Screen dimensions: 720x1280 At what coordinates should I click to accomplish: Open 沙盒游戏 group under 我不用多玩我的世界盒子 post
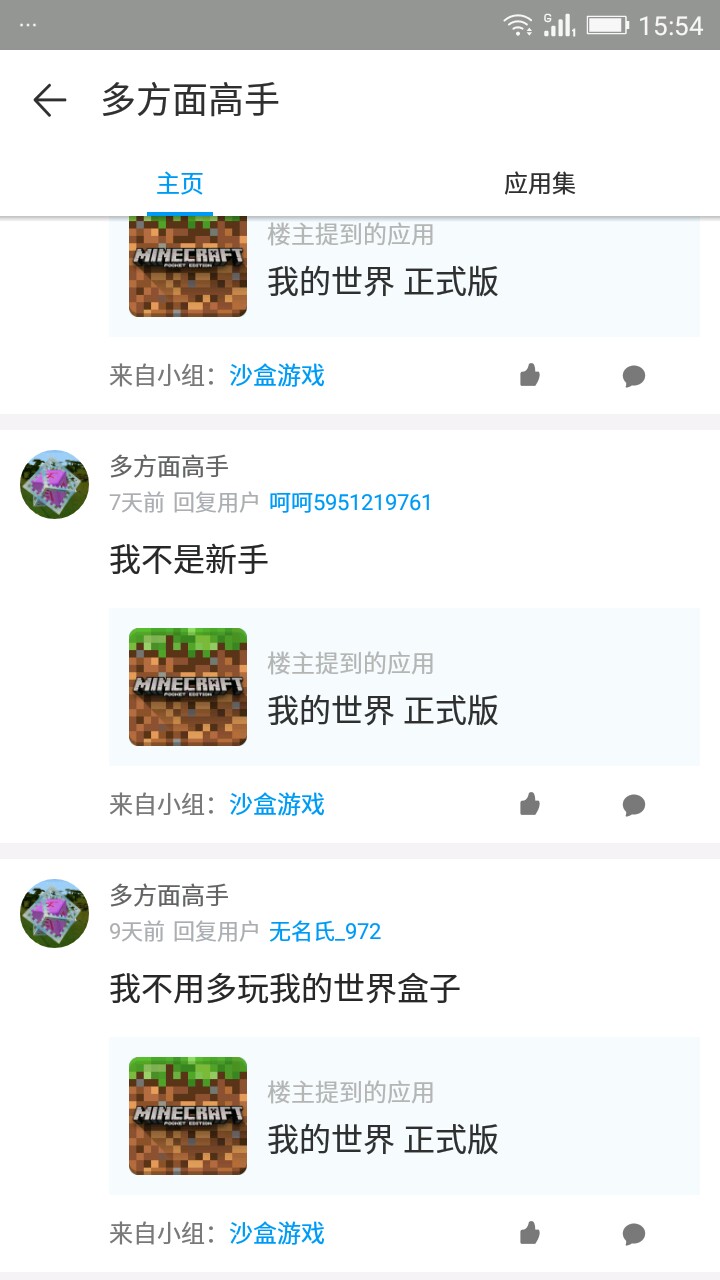click(277, 1233)
